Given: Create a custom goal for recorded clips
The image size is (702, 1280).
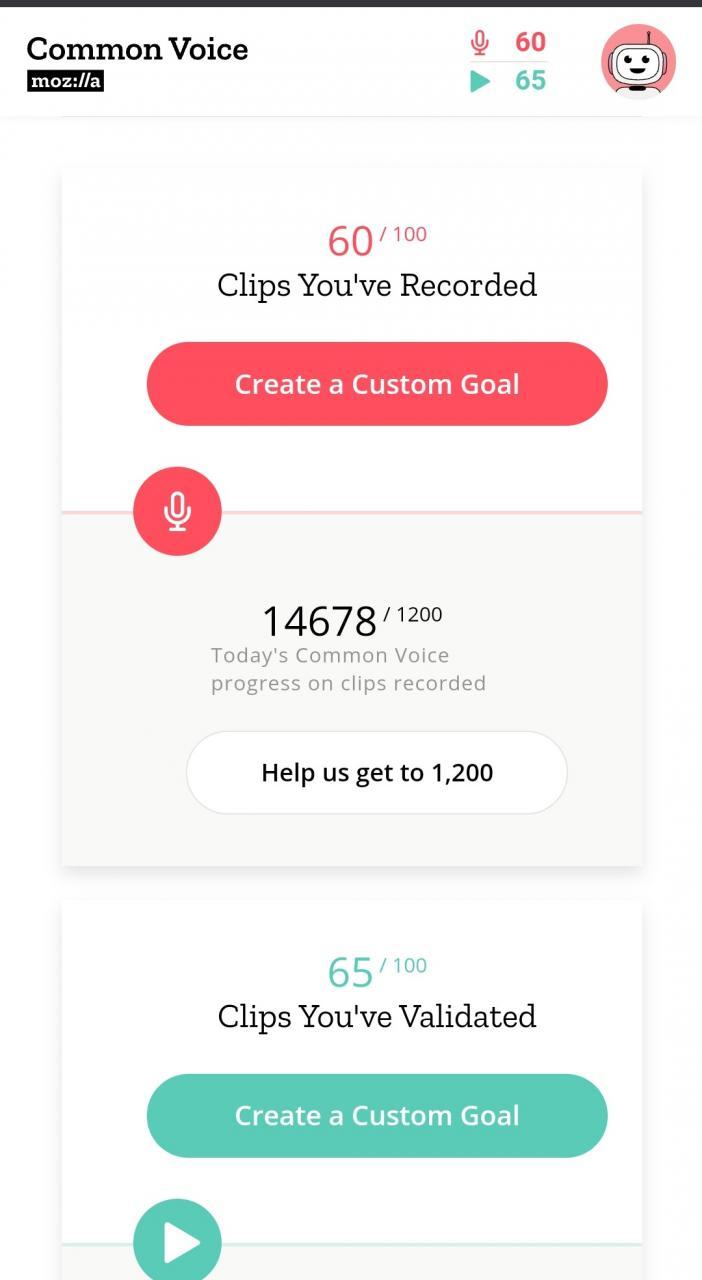Looking at the screenshot, I should 377,384.
